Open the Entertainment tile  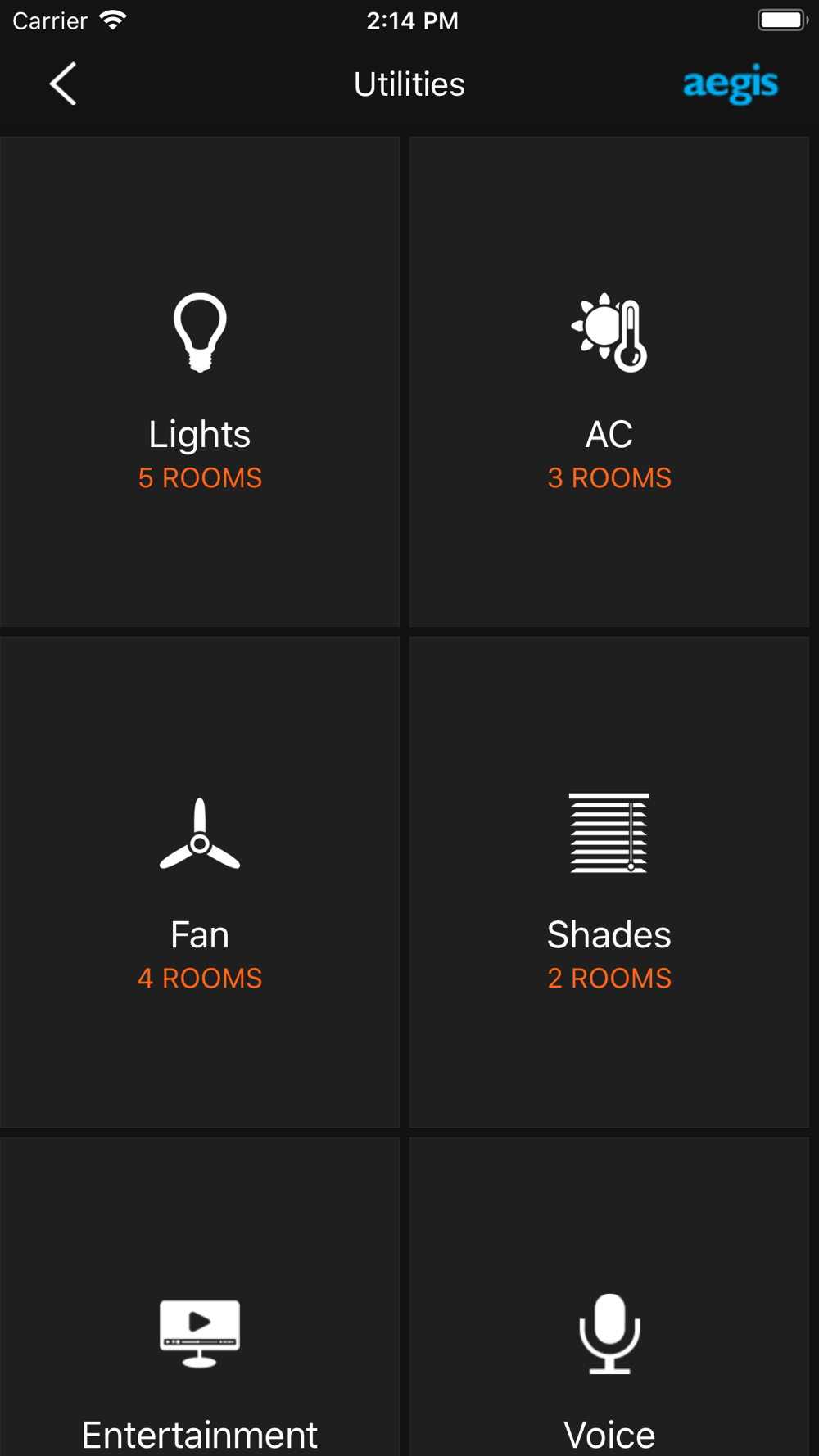point(200,1296)
